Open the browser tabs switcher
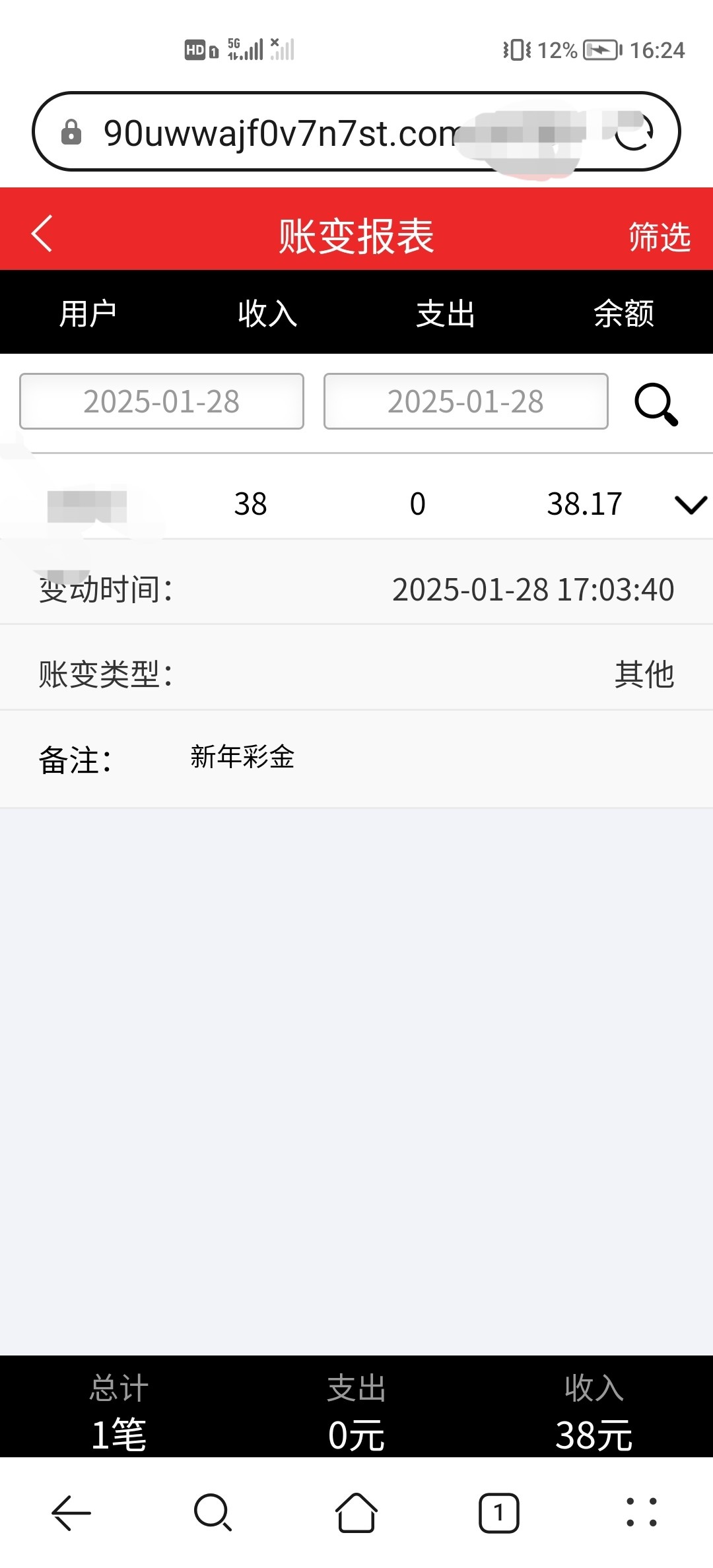This screenshot has width=713, height=1568. (x=498, y=1512)
